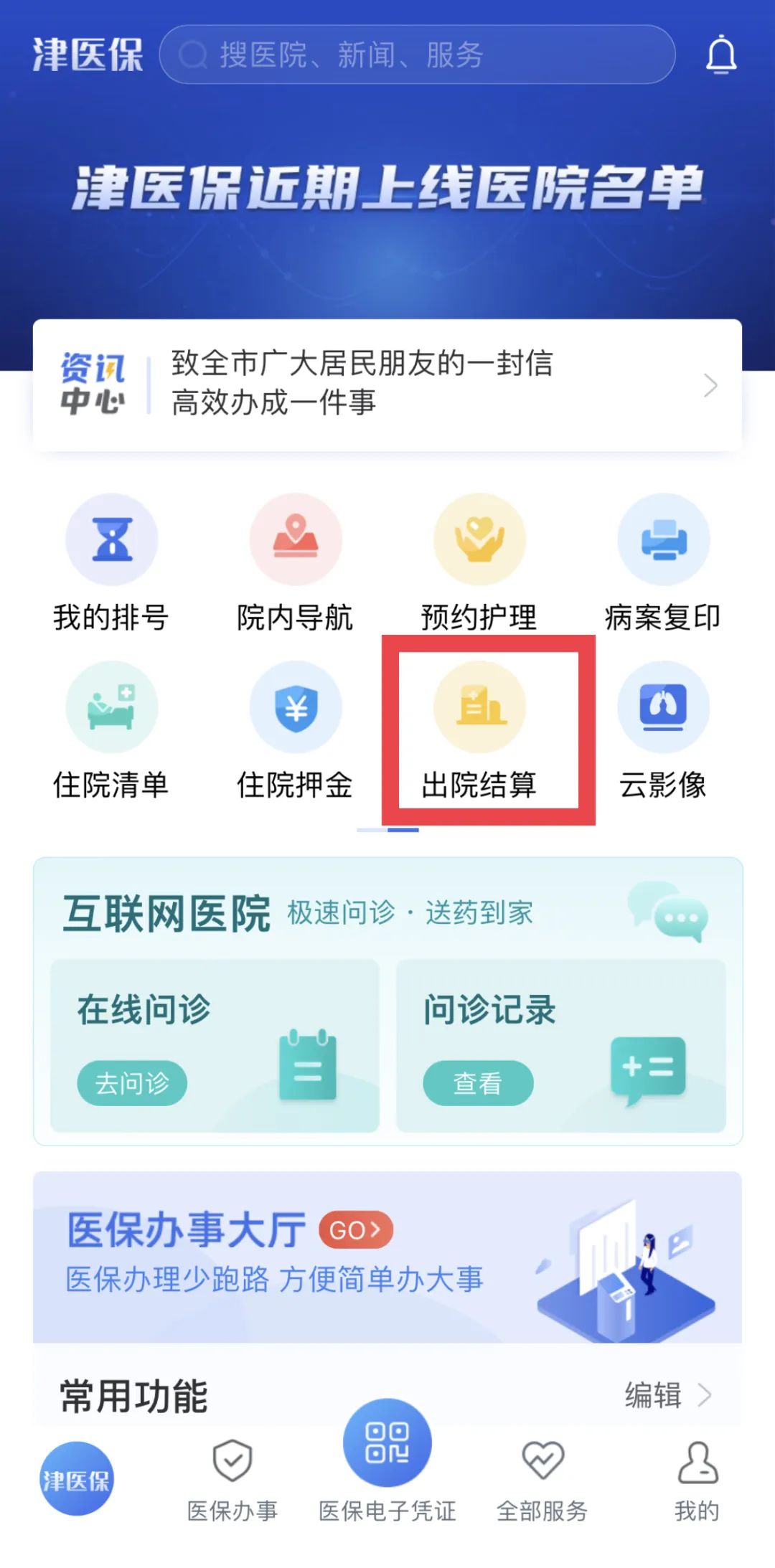
Task: Open 云影像
Action: (663, 730)
